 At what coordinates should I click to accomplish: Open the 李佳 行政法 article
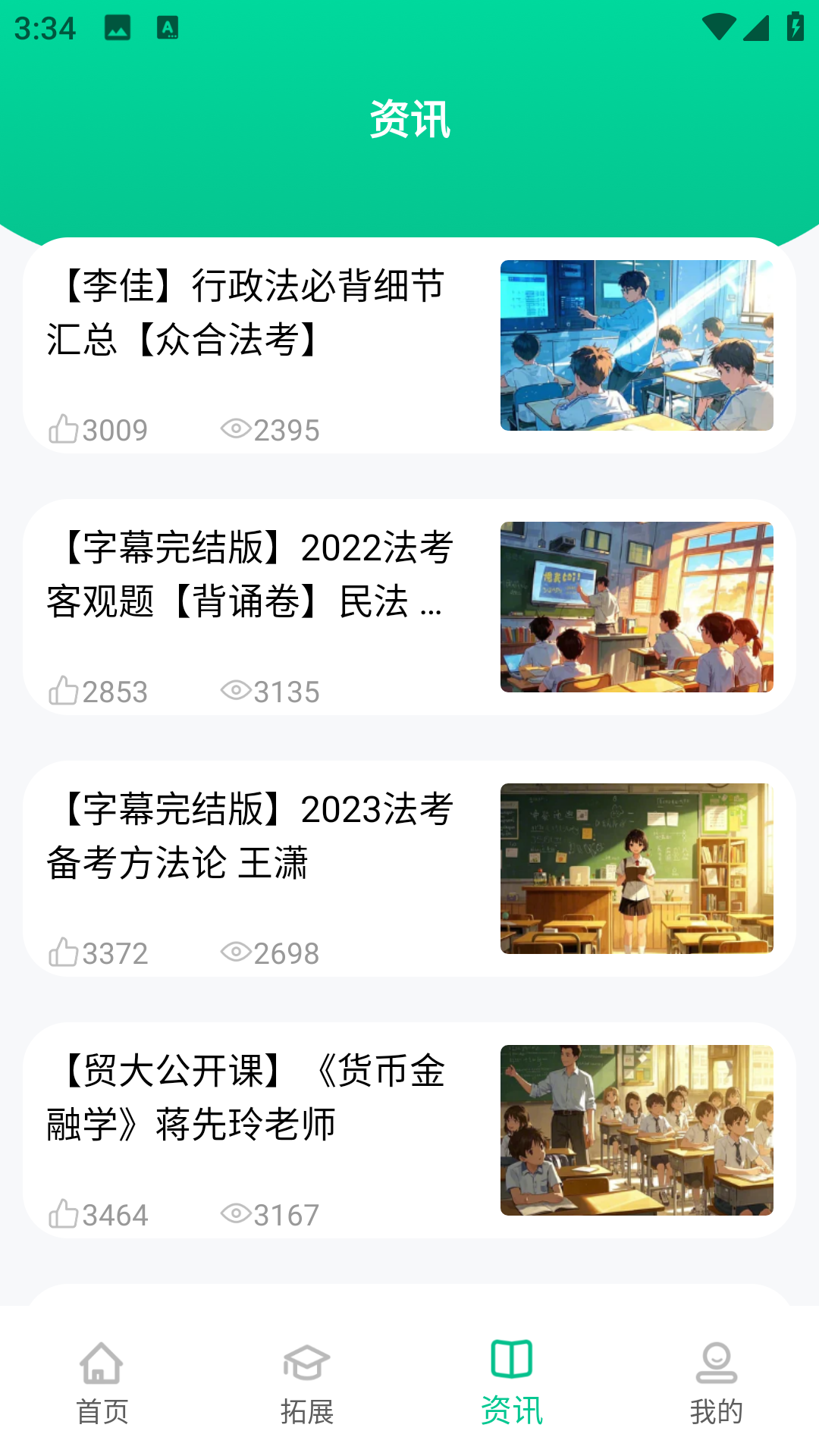tap(250, 315)
